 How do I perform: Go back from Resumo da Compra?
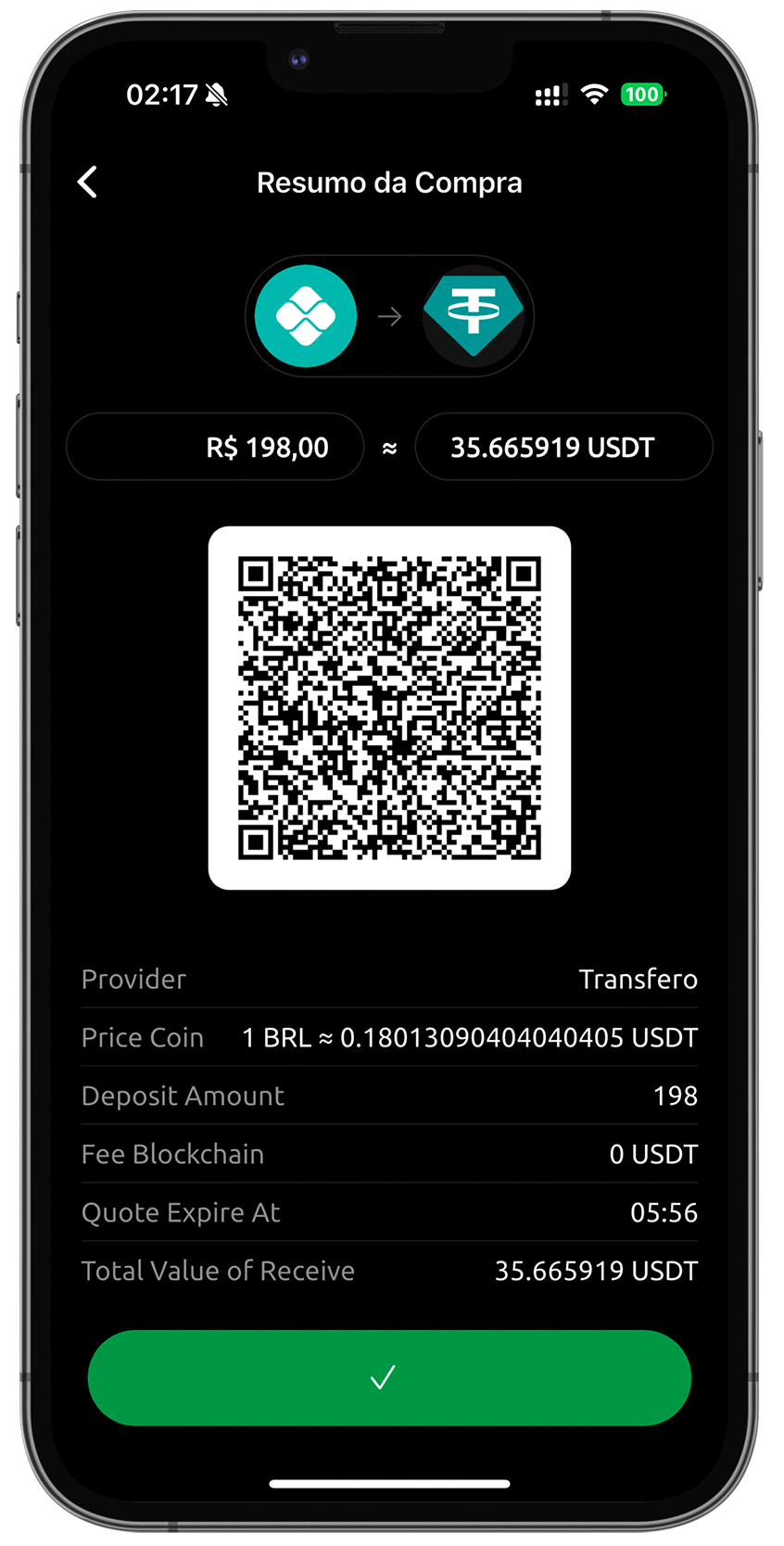[87, 183]
